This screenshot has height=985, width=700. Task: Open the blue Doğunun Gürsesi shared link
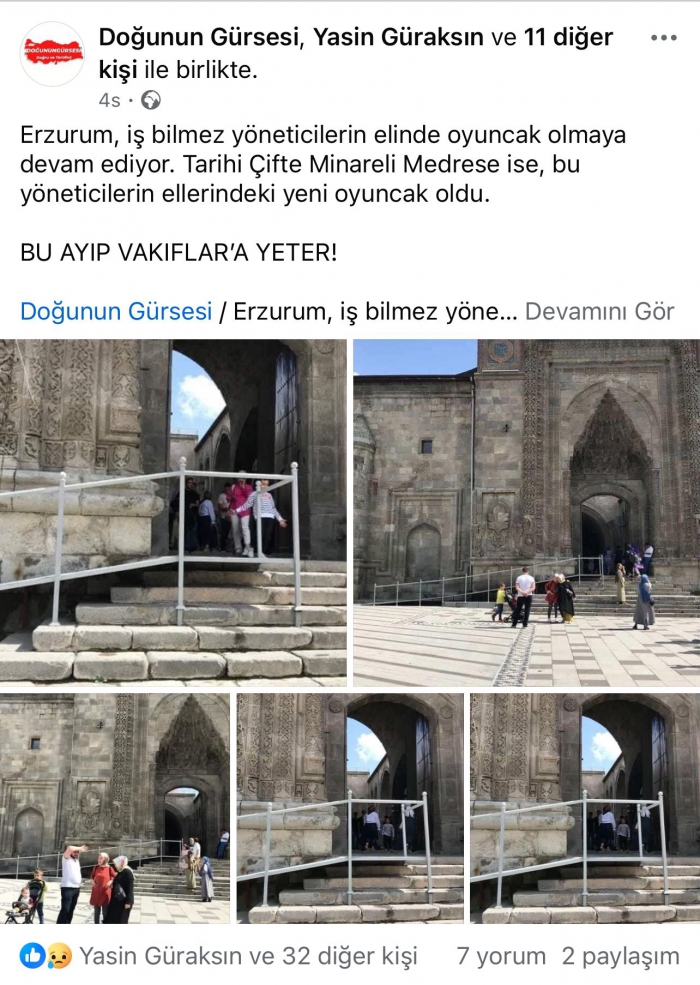click(x=116, y=311)
